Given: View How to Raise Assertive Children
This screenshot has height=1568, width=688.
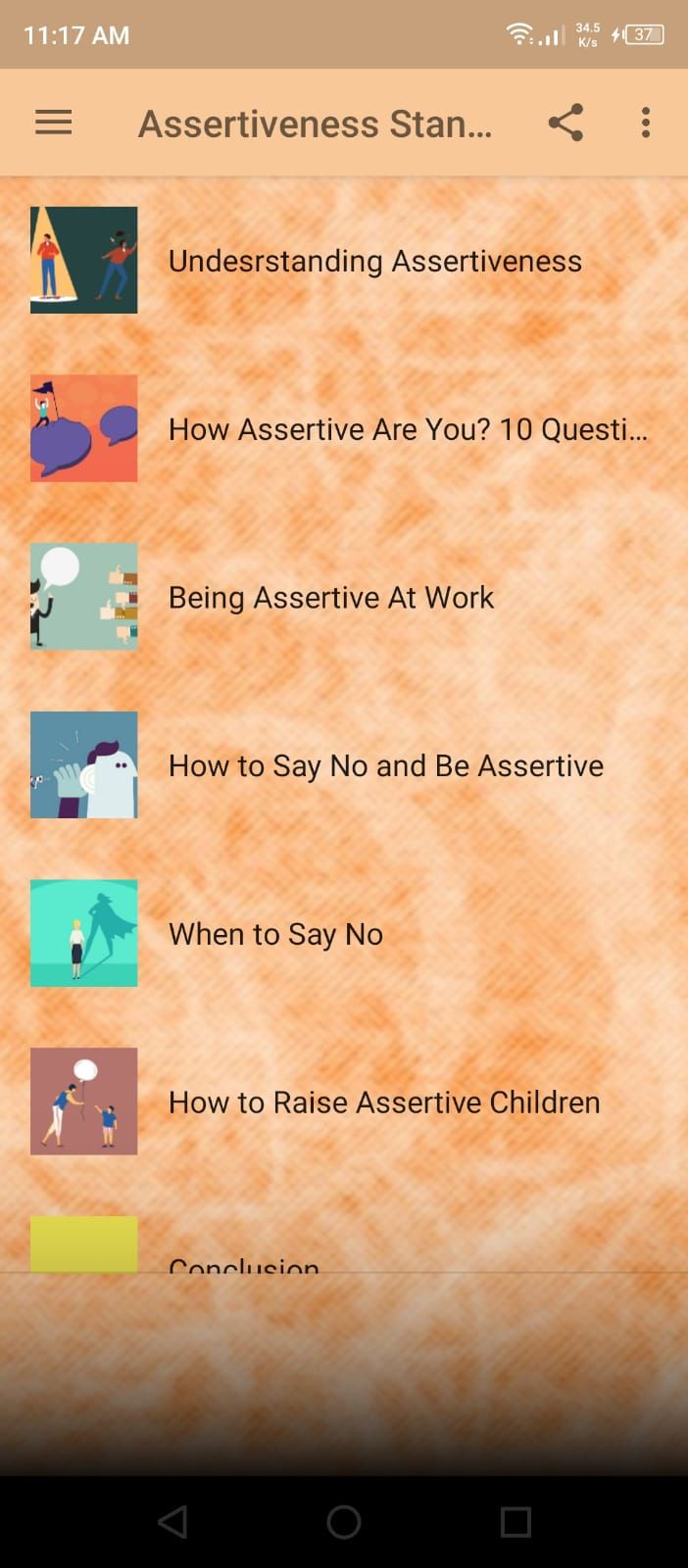Looking at the screenshot, I should click(384, 1102).
